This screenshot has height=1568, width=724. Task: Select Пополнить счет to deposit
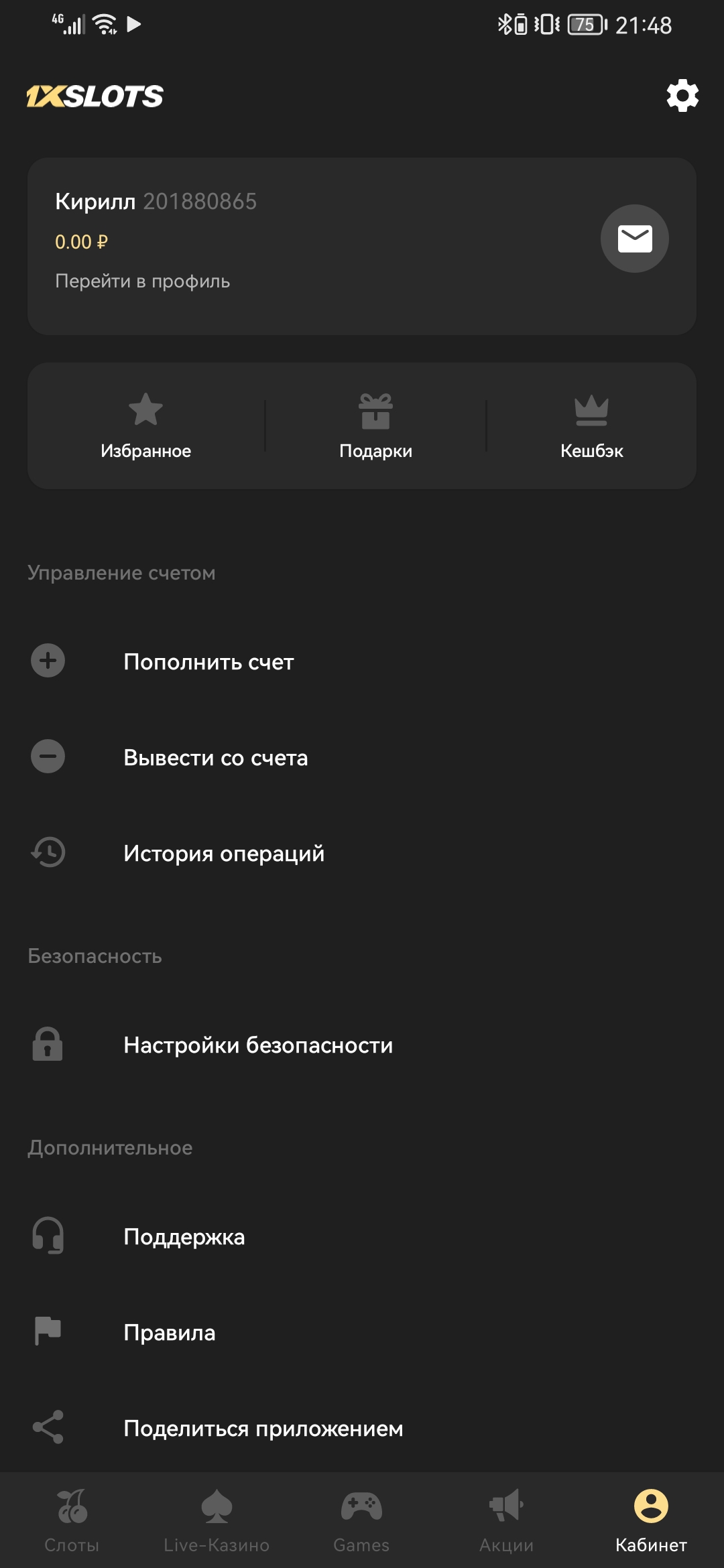click(208, 662)
